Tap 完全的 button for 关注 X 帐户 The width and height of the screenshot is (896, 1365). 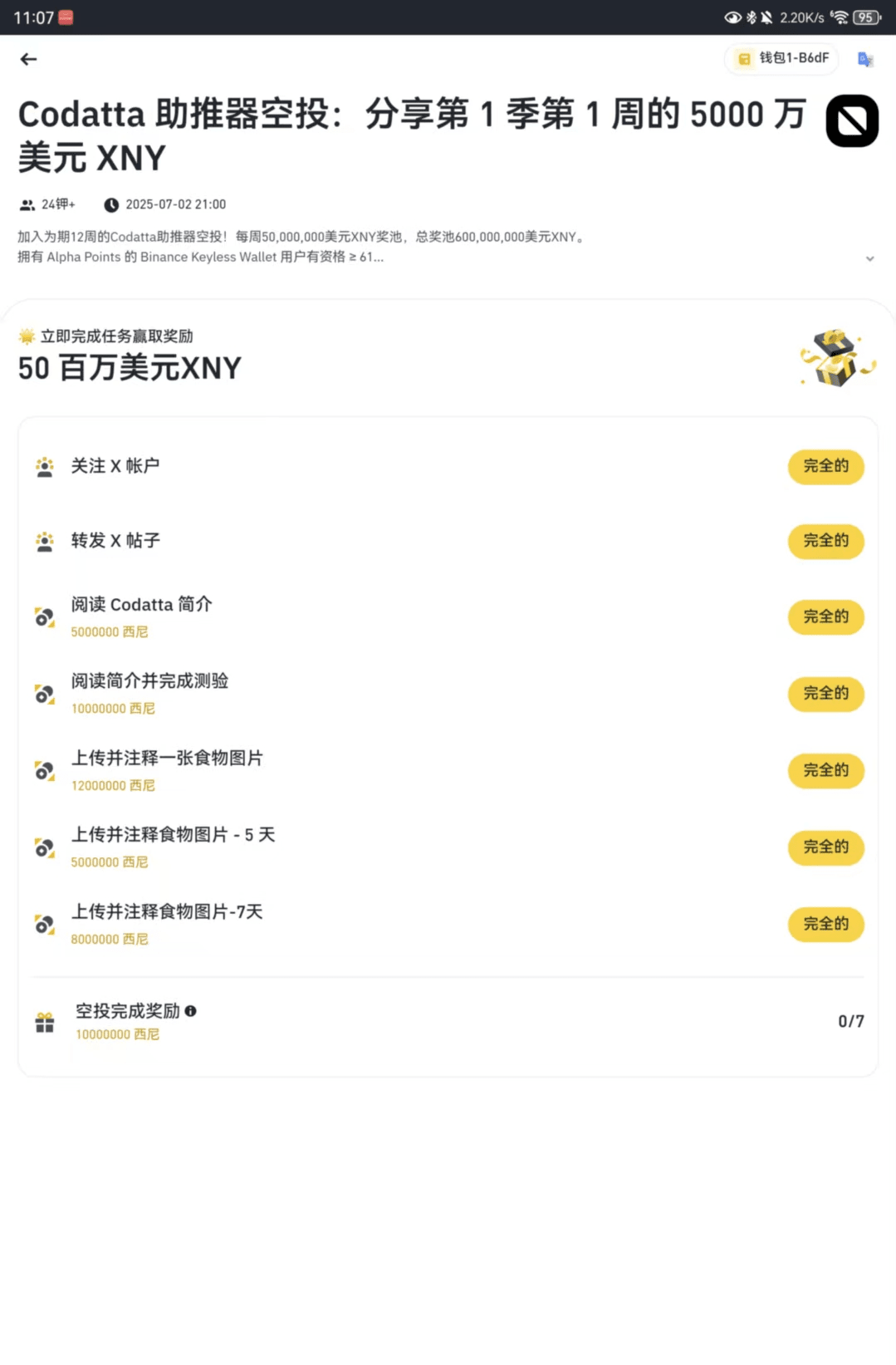coord(825,466)
